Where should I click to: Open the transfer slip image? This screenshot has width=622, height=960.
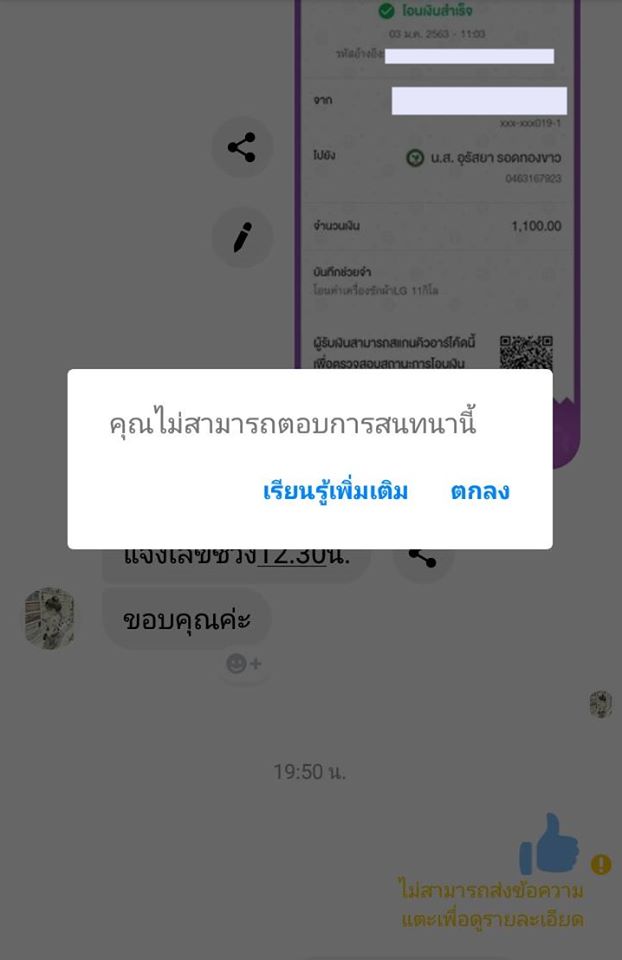tap(438, 200)
